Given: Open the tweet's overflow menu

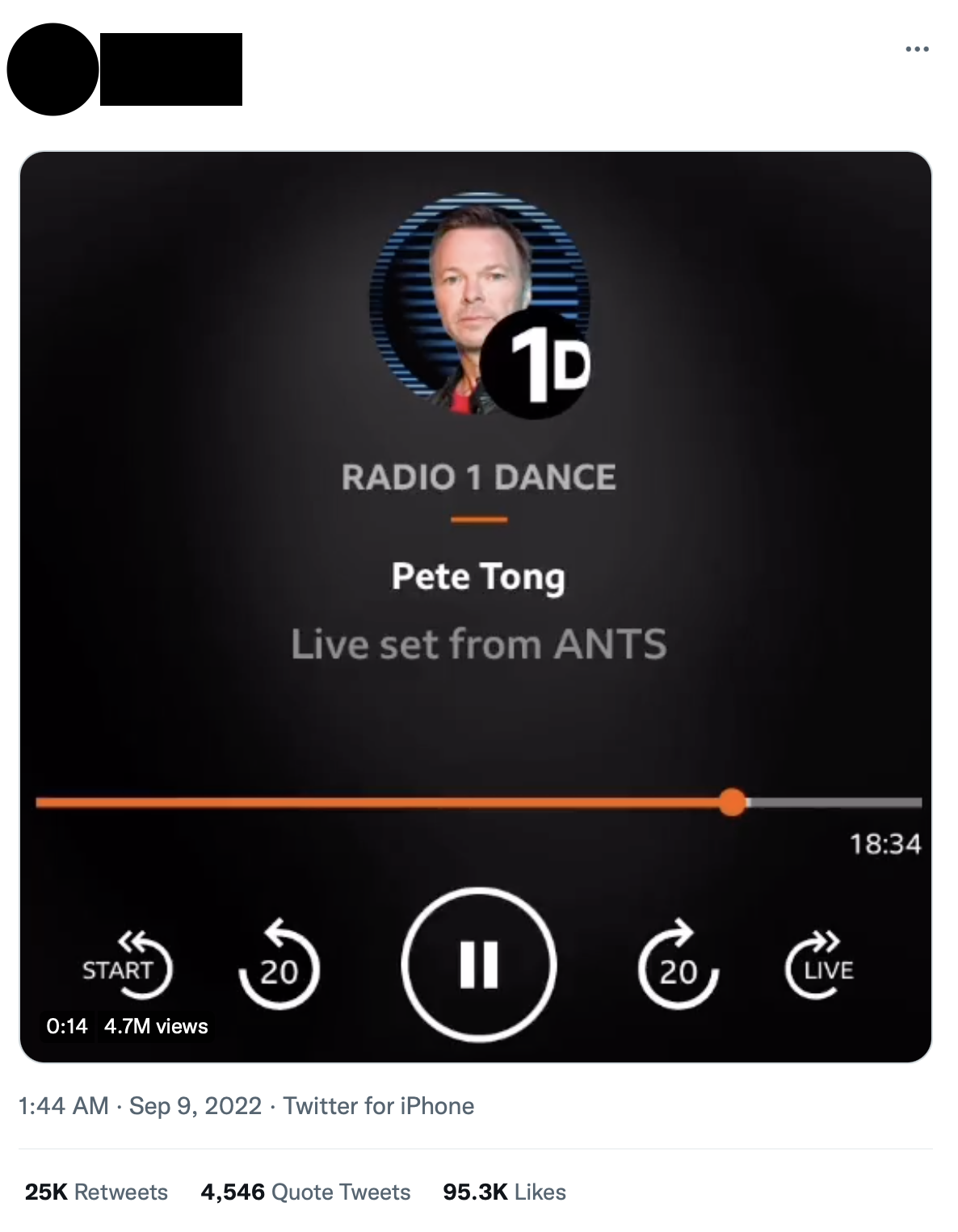Looking at the screenshot, I should 917,50.
